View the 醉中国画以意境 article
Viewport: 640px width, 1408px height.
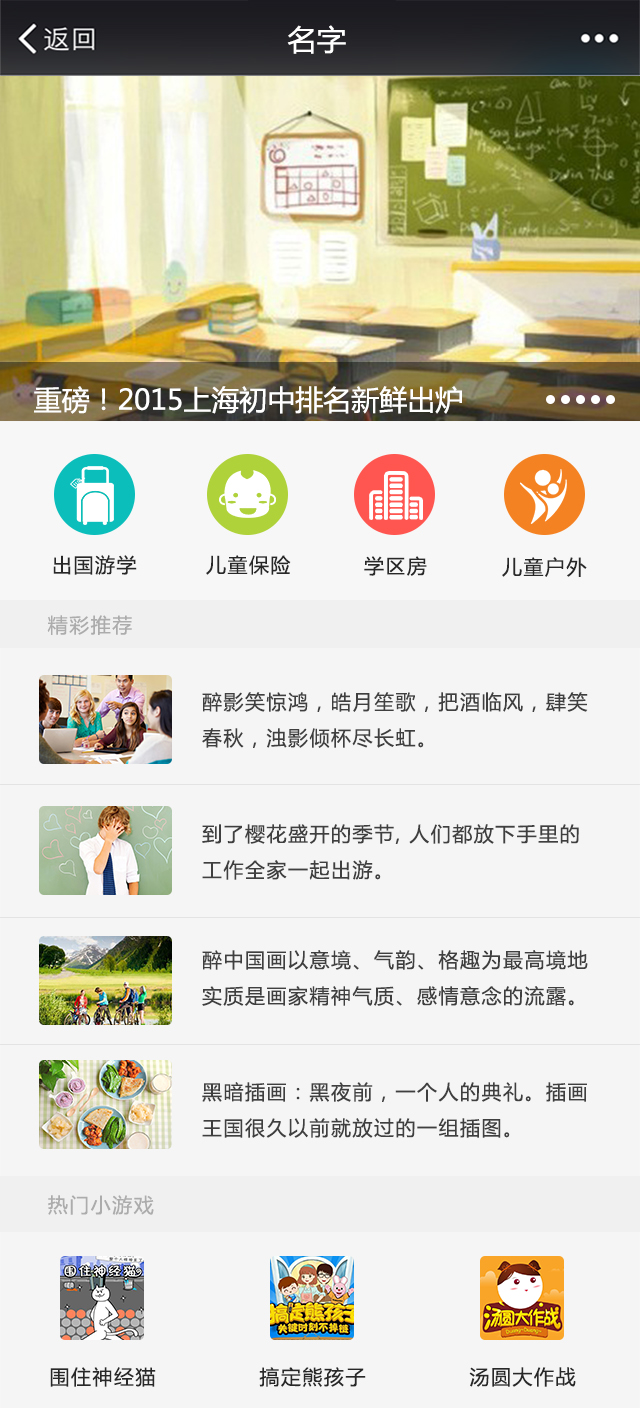click(x=394, y=979)
